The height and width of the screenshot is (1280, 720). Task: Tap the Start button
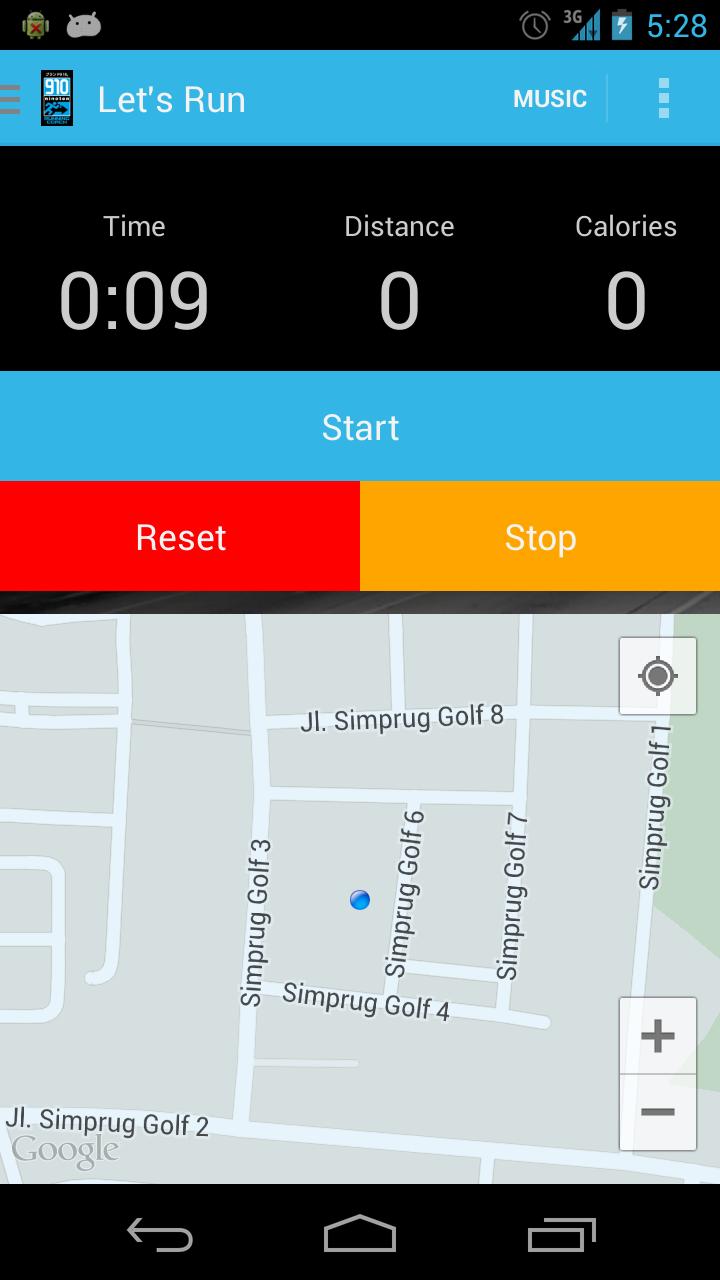pos(360,427)
